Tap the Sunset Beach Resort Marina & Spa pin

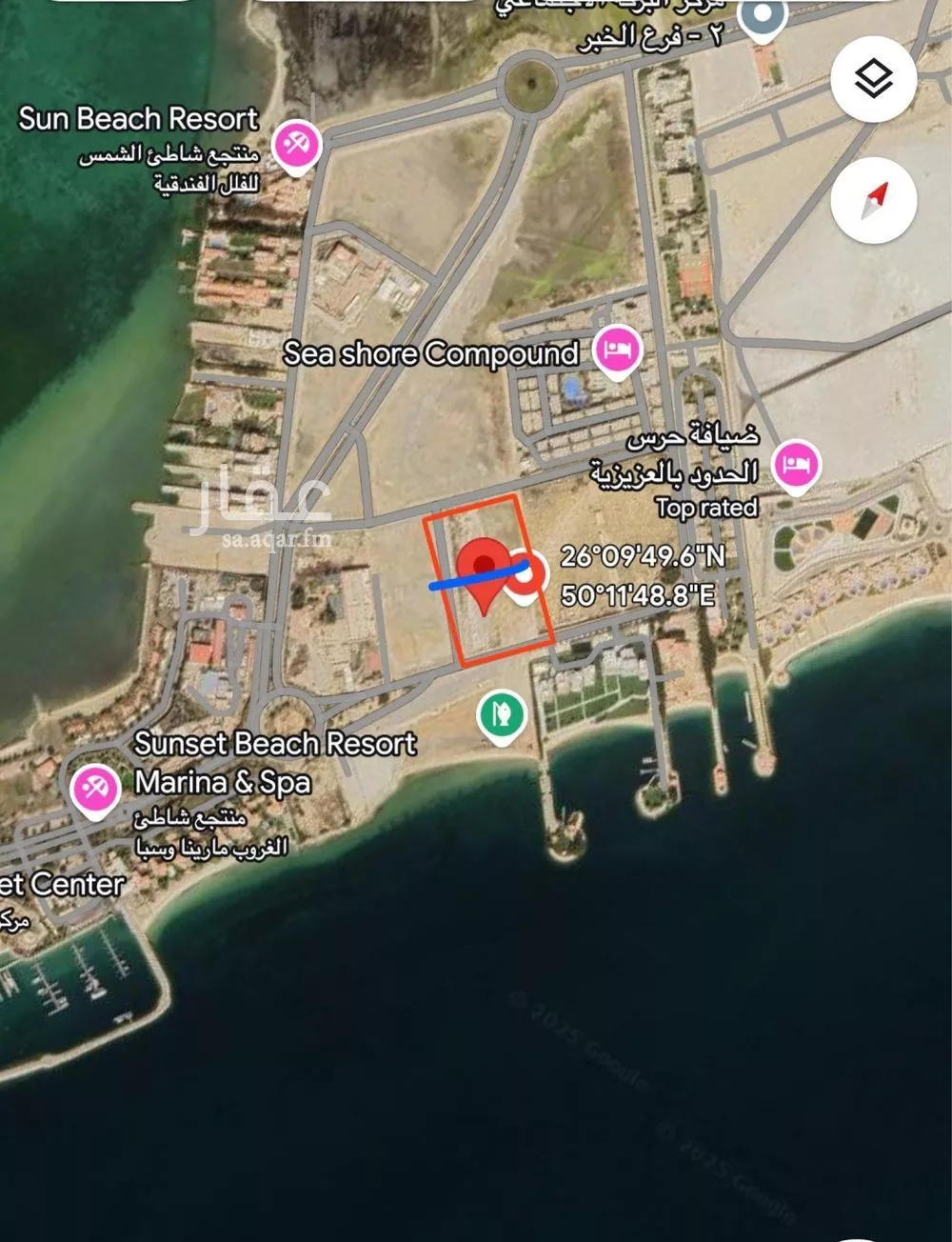tap(95, 788)
